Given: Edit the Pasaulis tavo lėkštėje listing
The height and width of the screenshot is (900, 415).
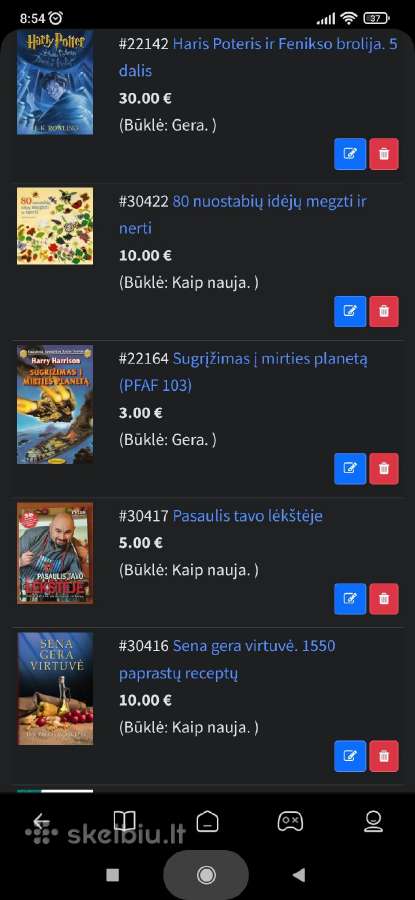Looking at the screenshot, I should pos(350,599).
